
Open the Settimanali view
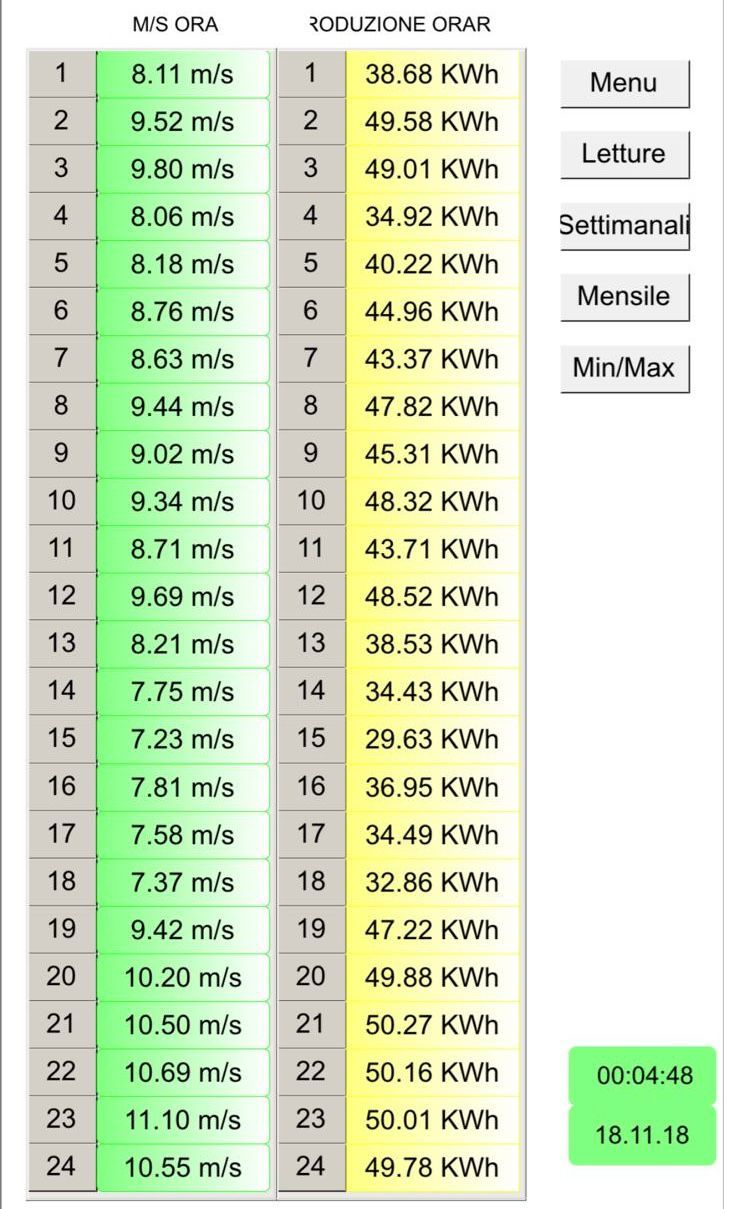tap(624, 225)
